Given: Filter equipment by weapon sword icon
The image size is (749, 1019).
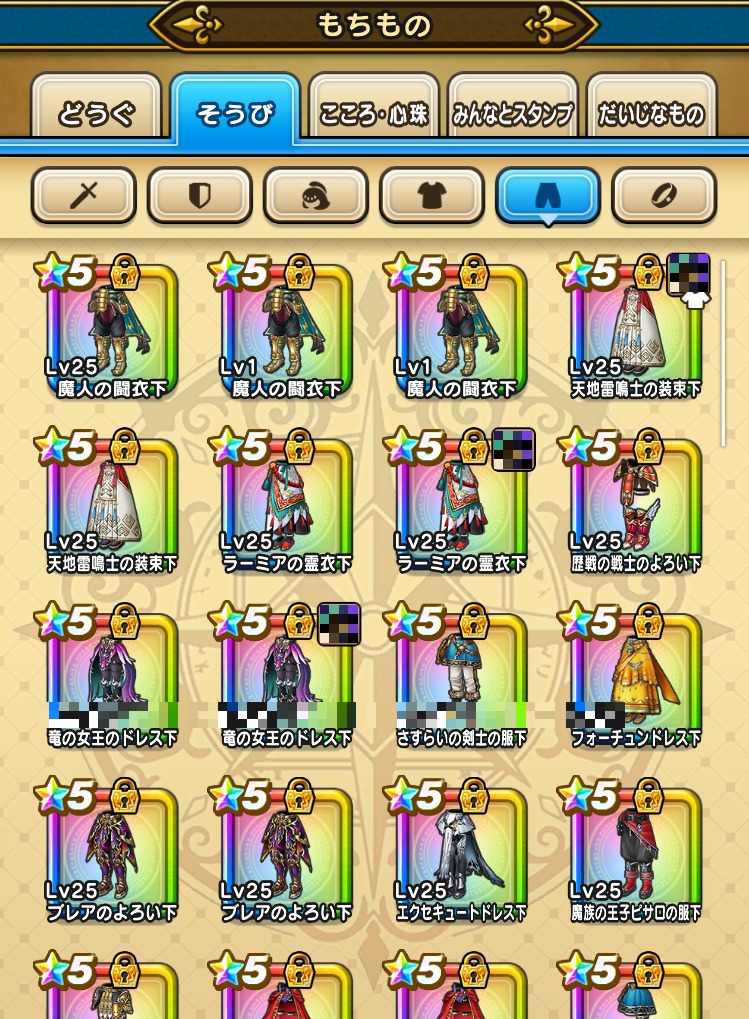Looking at the screenshot, I should (83, 195).
